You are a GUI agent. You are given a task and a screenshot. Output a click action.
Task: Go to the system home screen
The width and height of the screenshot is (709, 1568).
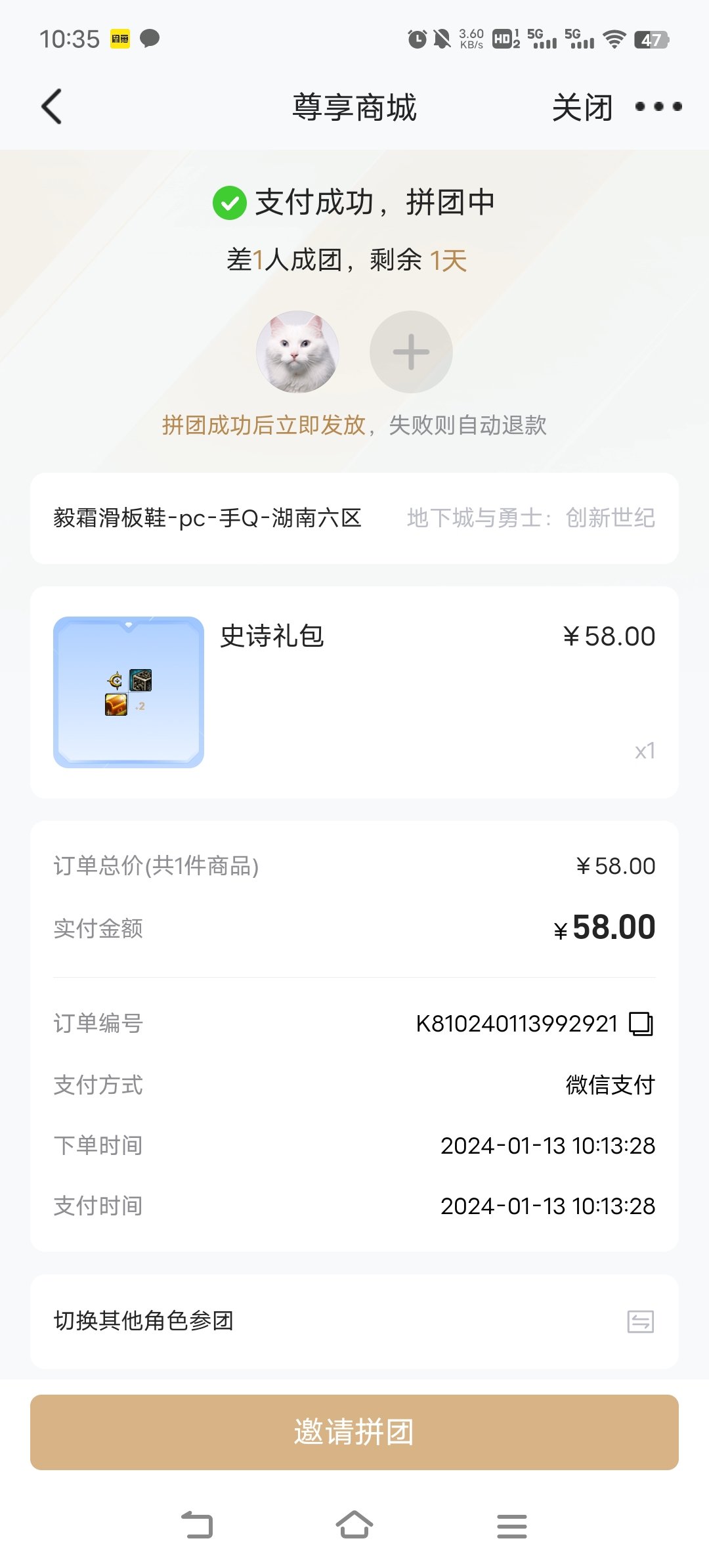(354, 1525)
